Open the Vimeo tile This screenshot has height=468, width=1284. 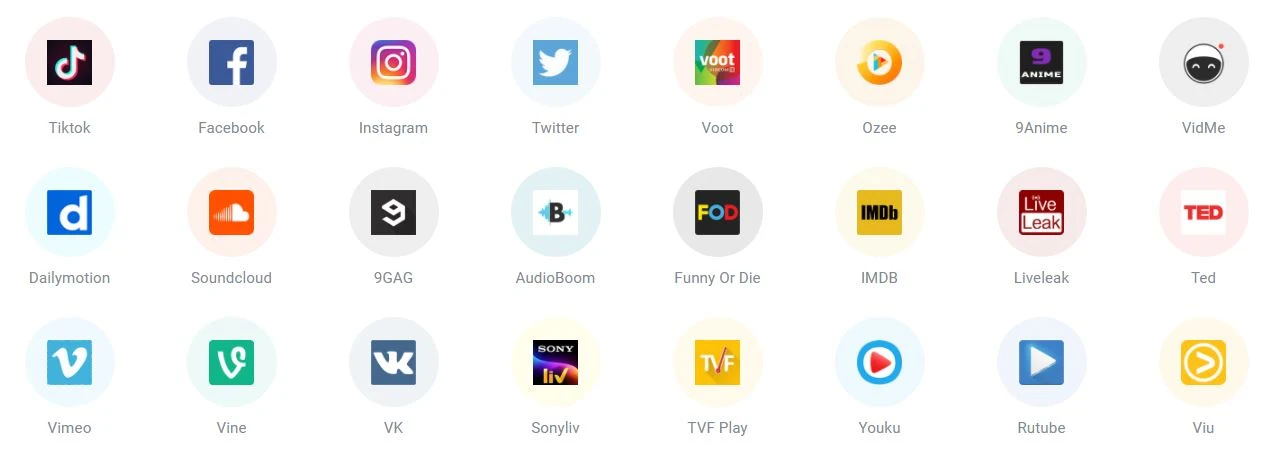(x=70, y=363)
